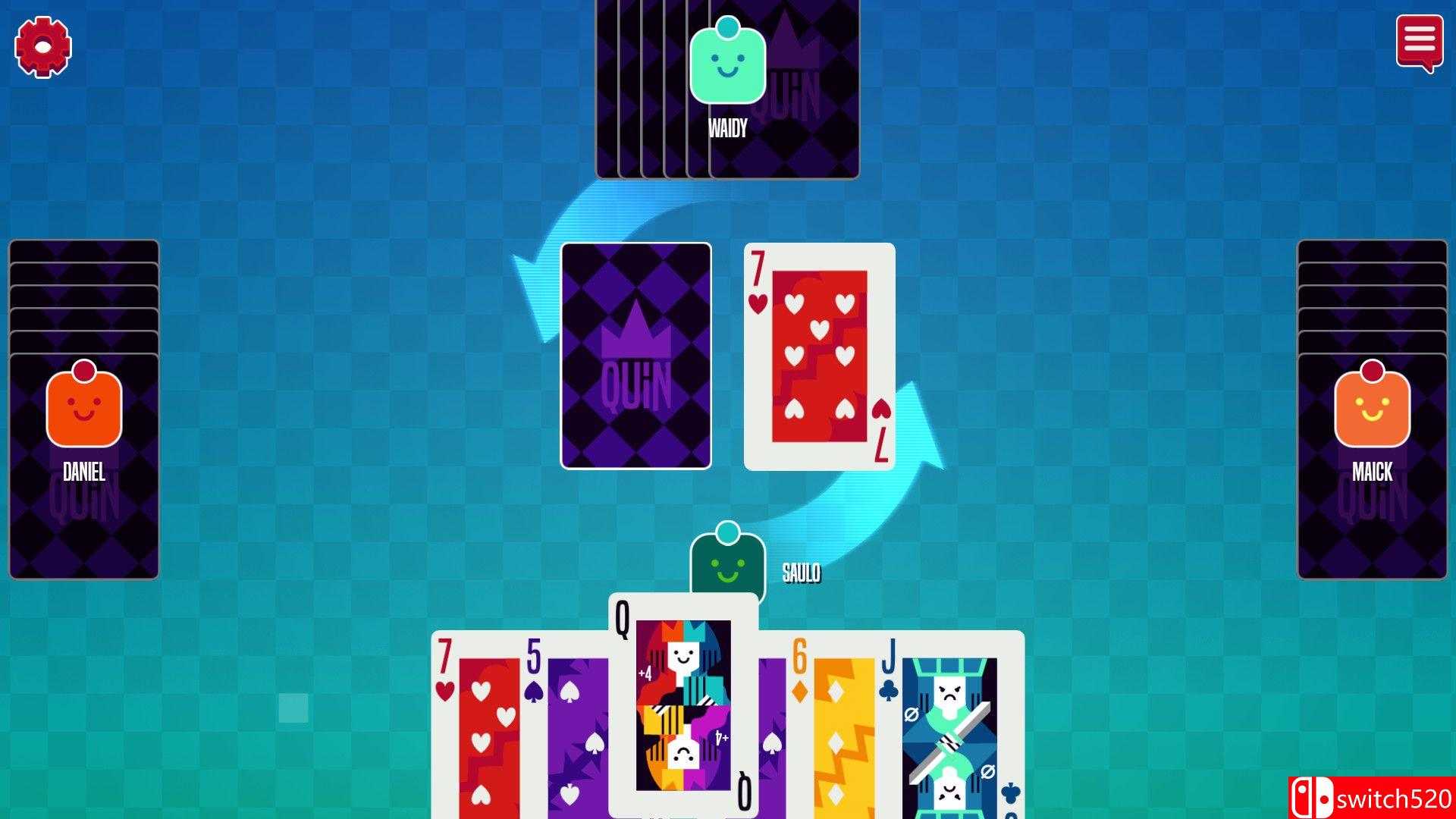Draw a card from the Quin deck
The image size is (1456, 819).
(x=635, y=356)
